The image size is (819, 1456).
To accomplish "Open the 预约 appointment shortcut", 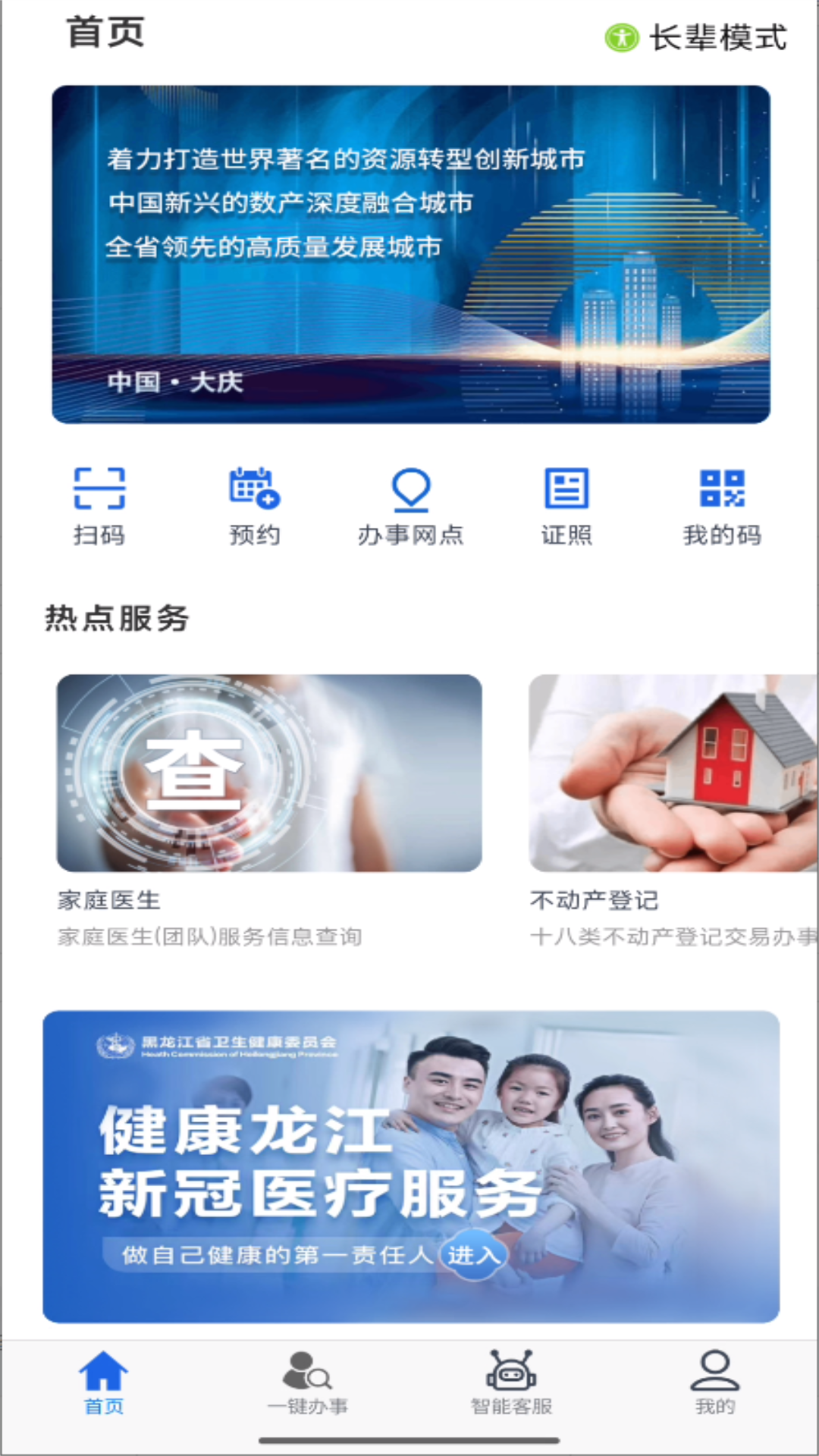I will tap(255, 506).
